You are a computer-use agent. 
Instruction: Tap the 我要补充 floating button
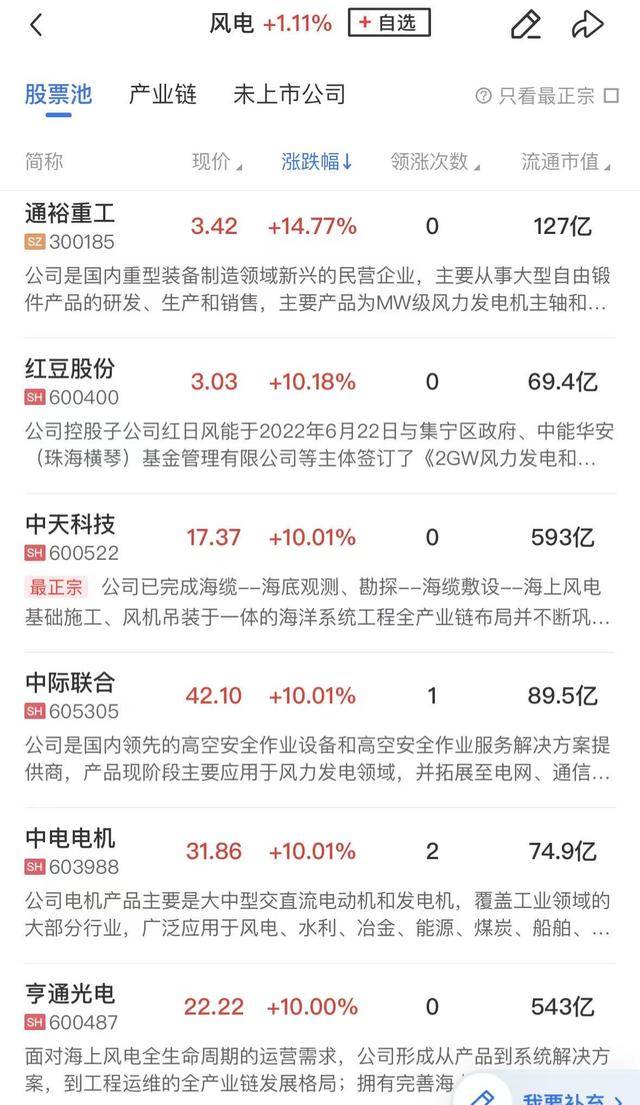[x=550, y=1094]
